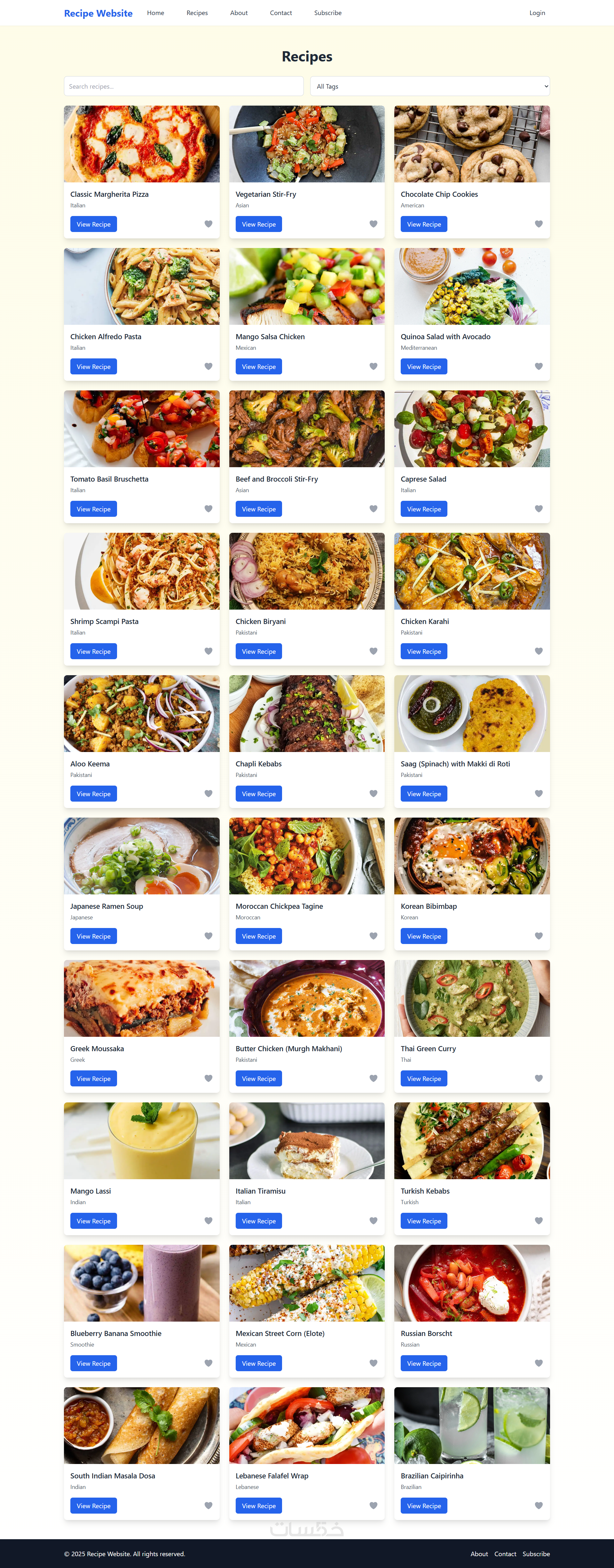Open the Chicken Alfredo Pasta photo
Screen dimensions: 614x1568
coord(142,286)
